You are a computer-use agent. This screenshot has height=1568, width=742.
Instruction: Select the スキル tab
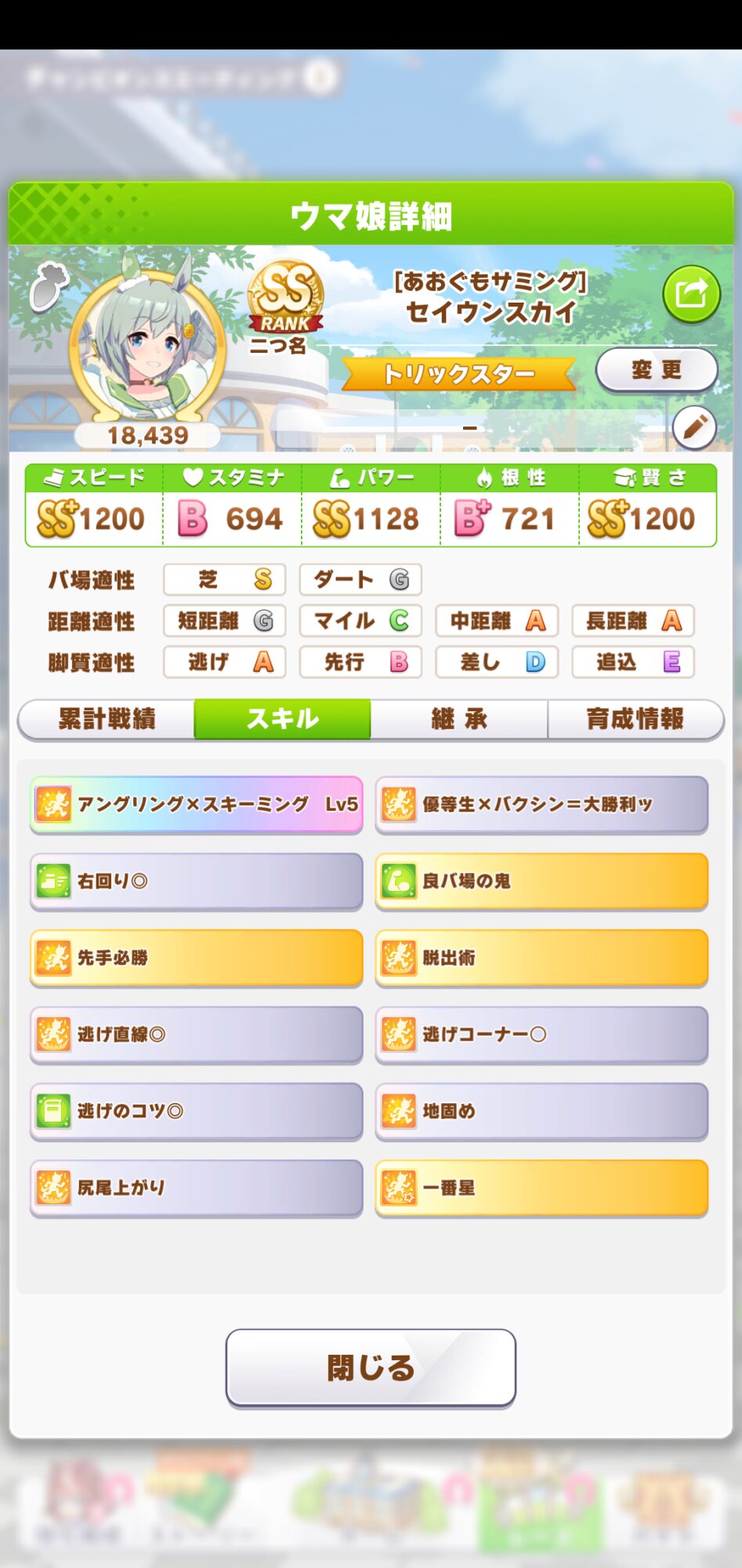tap(283, 719)
